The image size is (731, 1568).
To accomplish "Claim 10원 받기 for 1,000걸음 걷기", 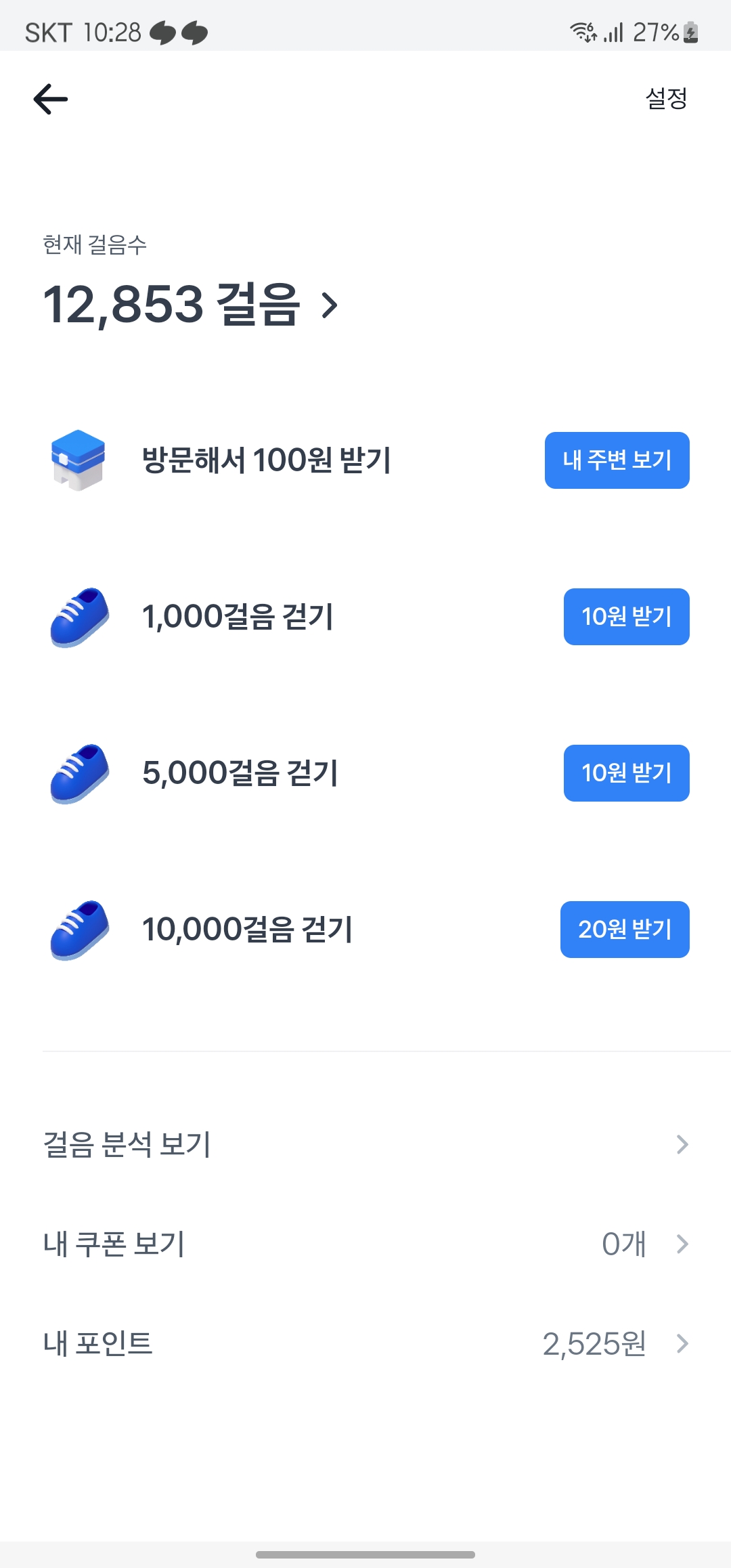I will (626, 617).
